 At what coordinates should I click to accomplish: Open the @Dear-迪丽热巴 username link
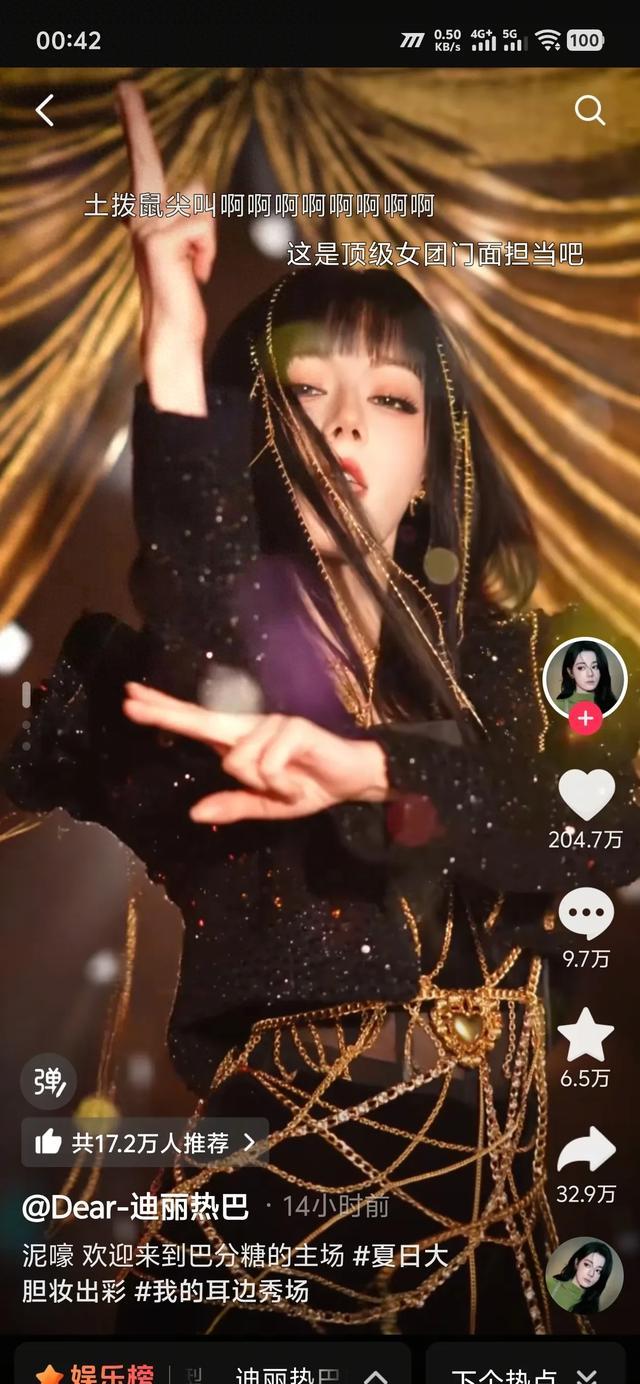[x=136, y=1206]
